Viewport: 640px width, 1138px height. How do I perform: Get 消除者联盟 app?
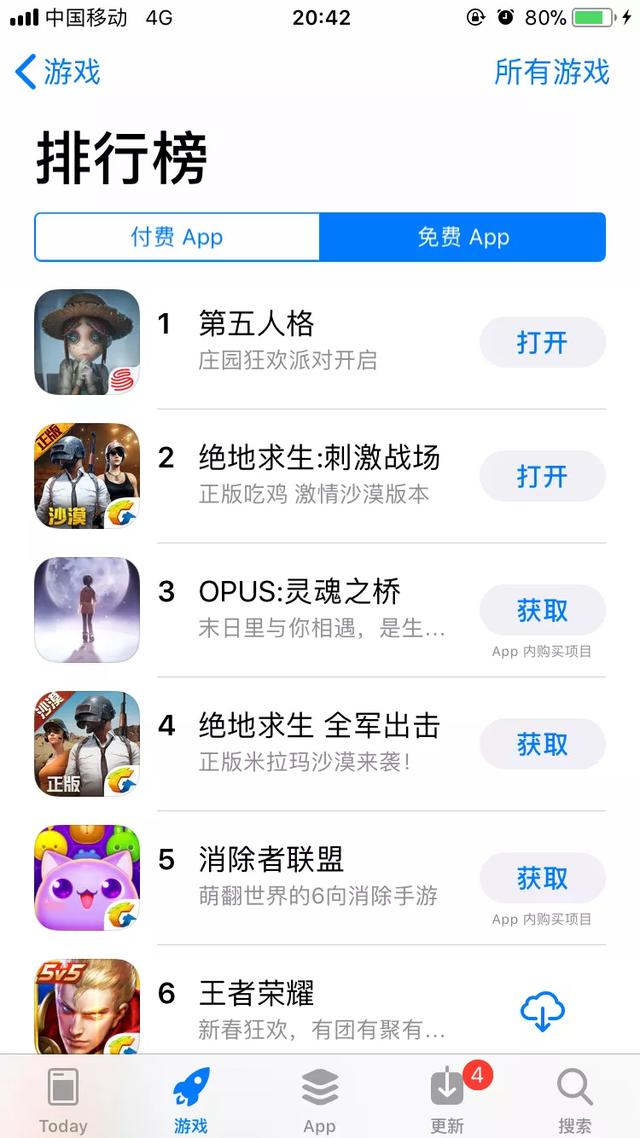point(542,878)
